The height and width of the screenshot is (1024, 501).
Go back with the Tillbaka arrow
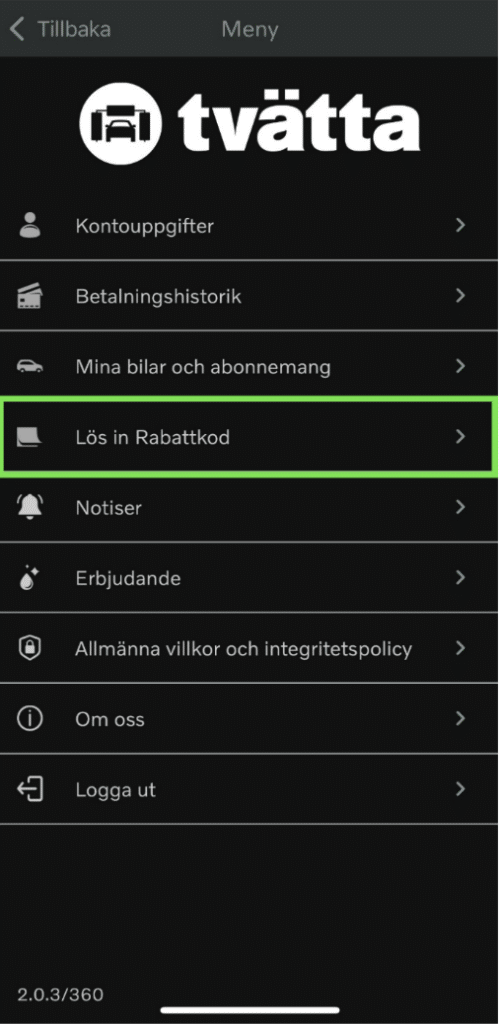point(60,29)
